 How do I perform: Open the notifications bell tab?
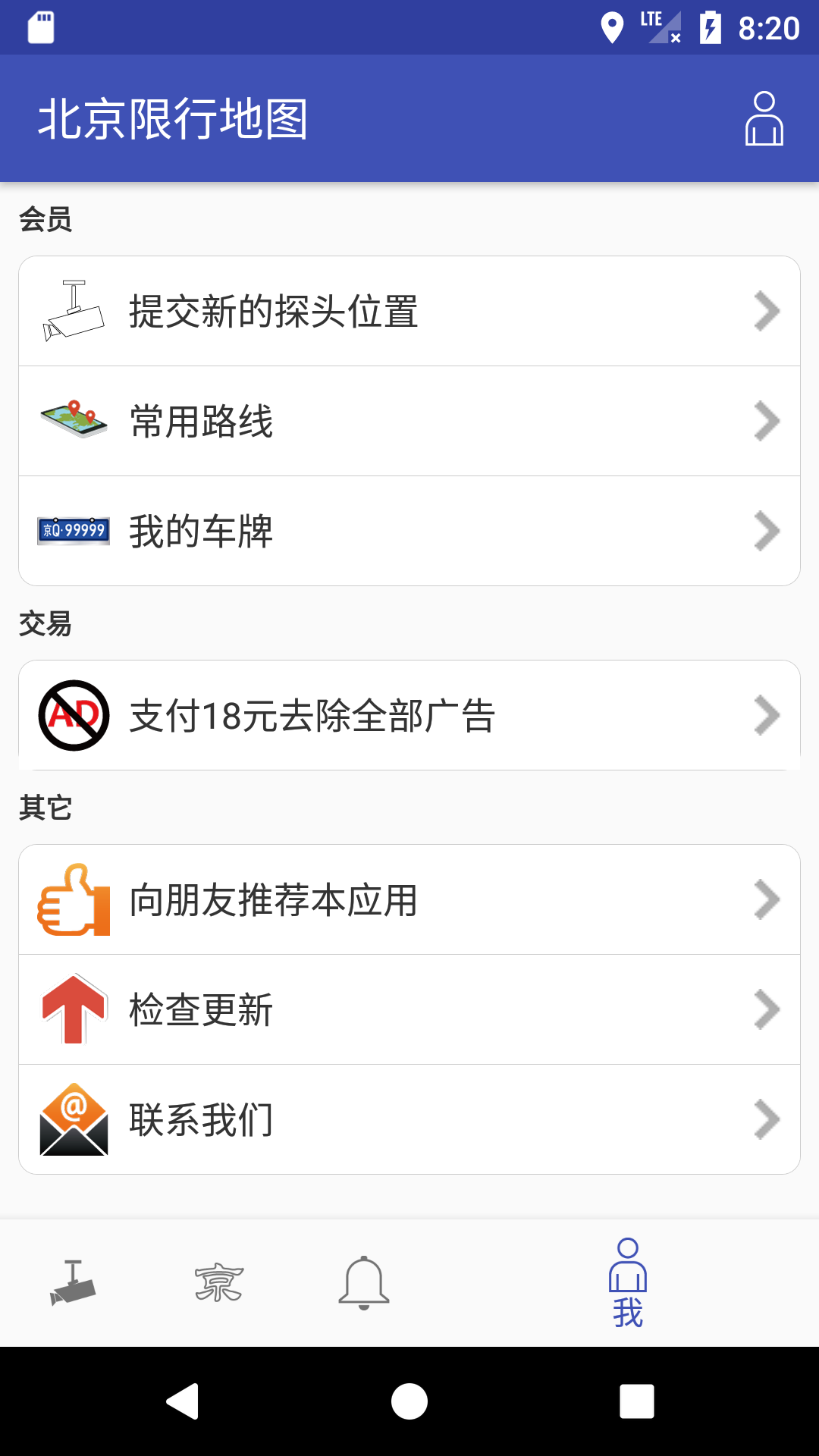[364, 1283]
